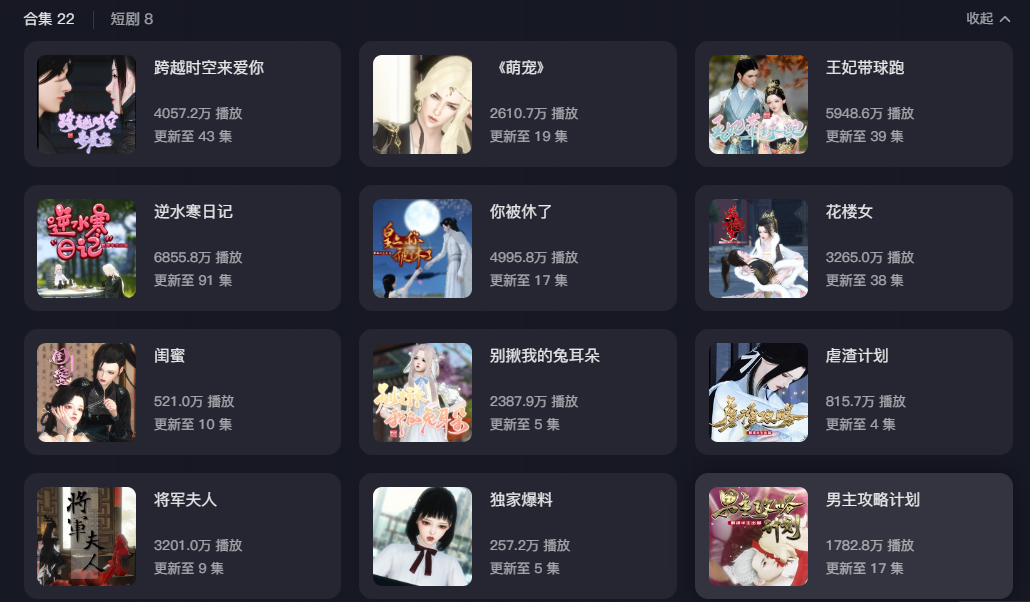1030x602 pixels.
Task: Tap the 虐渣计划 collection card
Action: click(853, 392)
